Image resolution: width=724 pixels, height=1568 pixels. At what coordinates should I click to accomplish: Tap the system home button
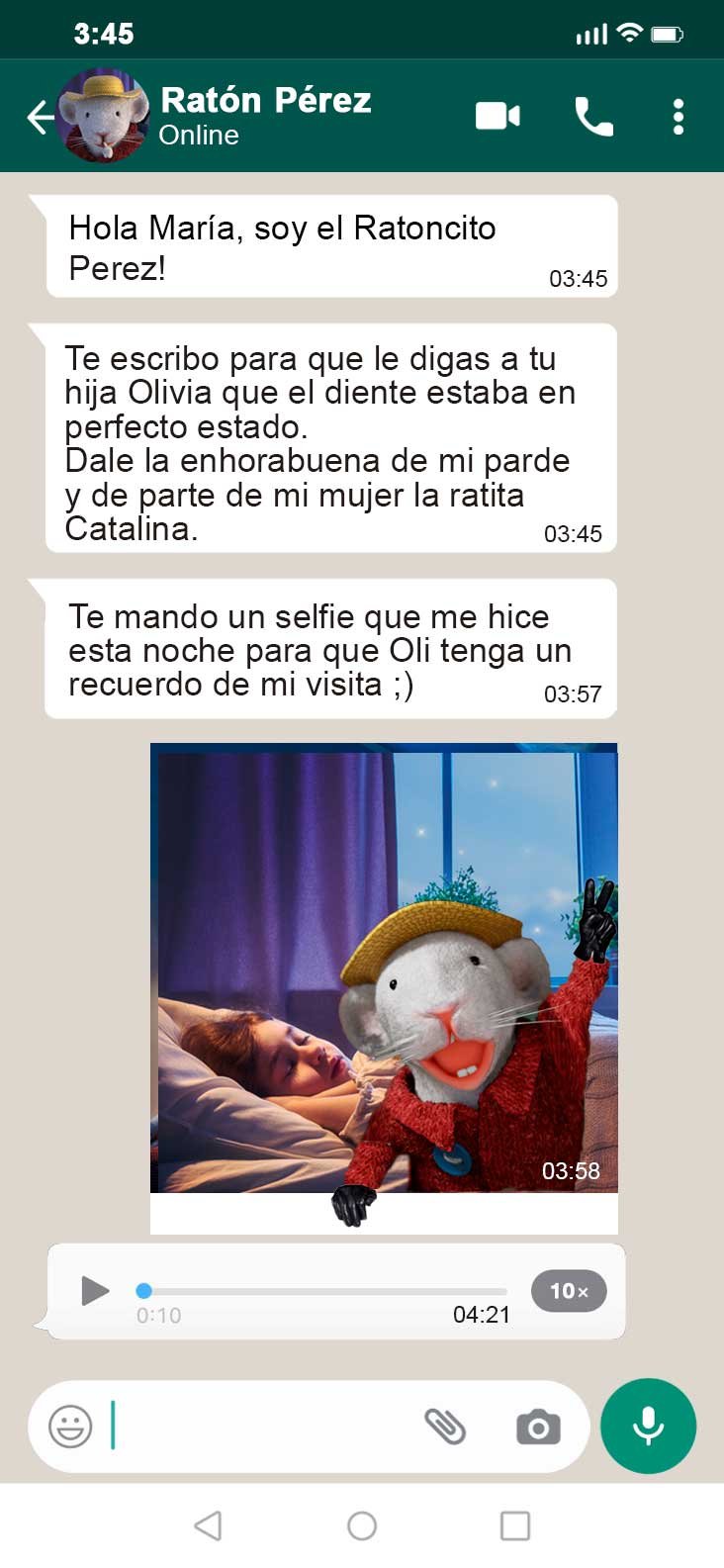tap(362, 1525)
